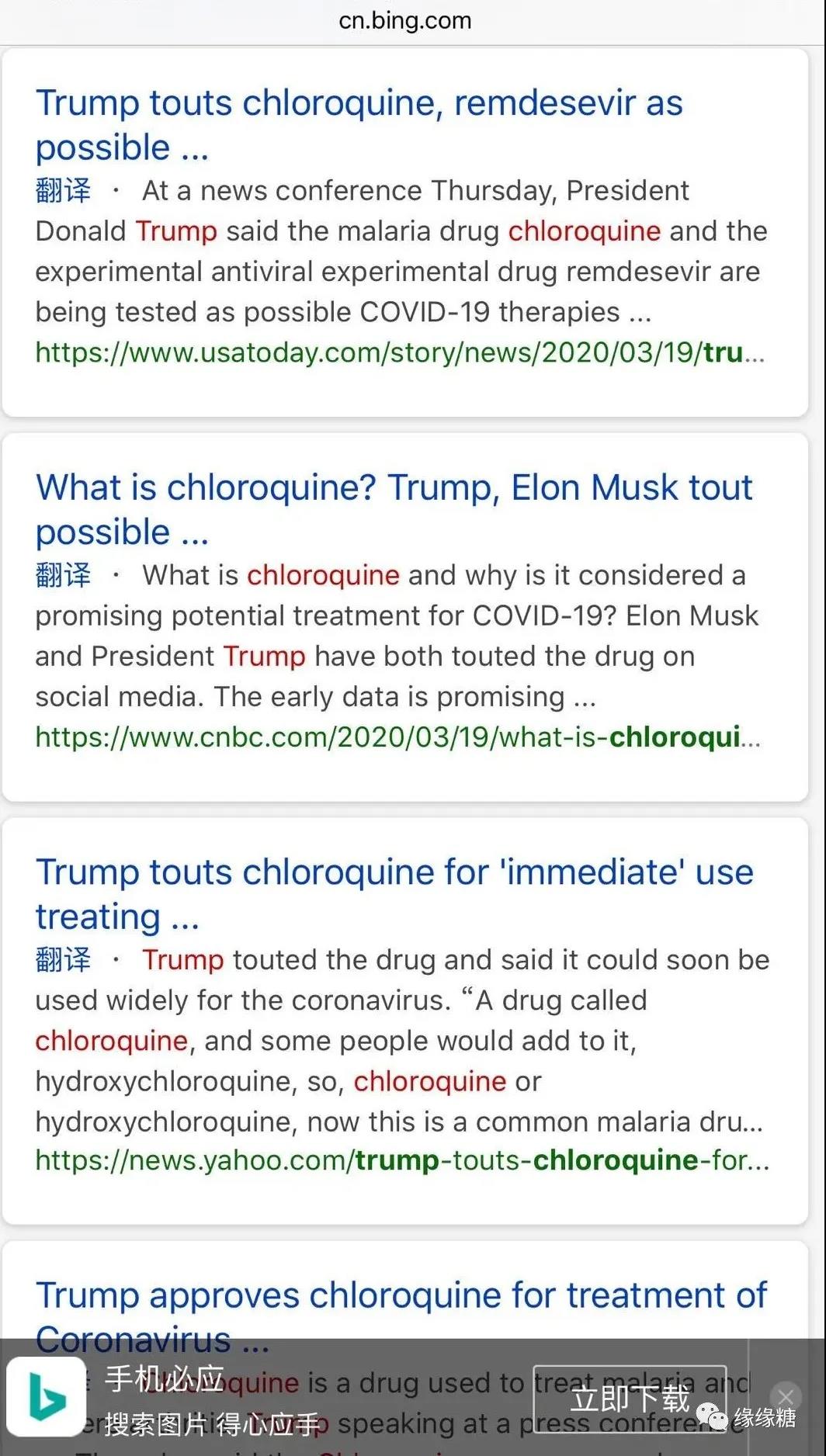Tap the cn.bing.com address bar
Image resolution: width=826 pixels, height=1456 pixels.
pyautogui.click(x=405, y=21)
